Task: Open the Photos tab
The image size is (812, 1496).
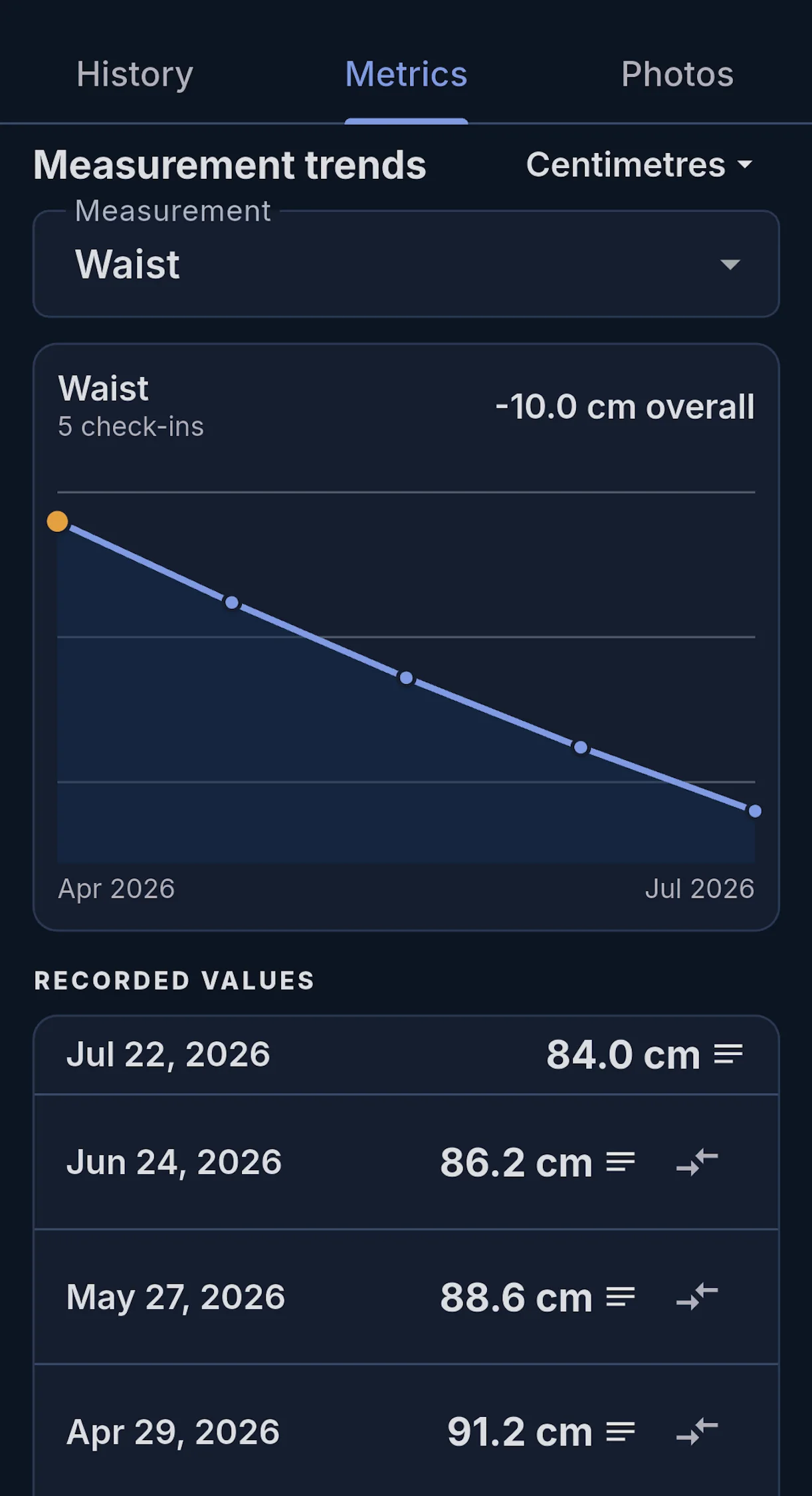Action: click(x=677, y=74)
